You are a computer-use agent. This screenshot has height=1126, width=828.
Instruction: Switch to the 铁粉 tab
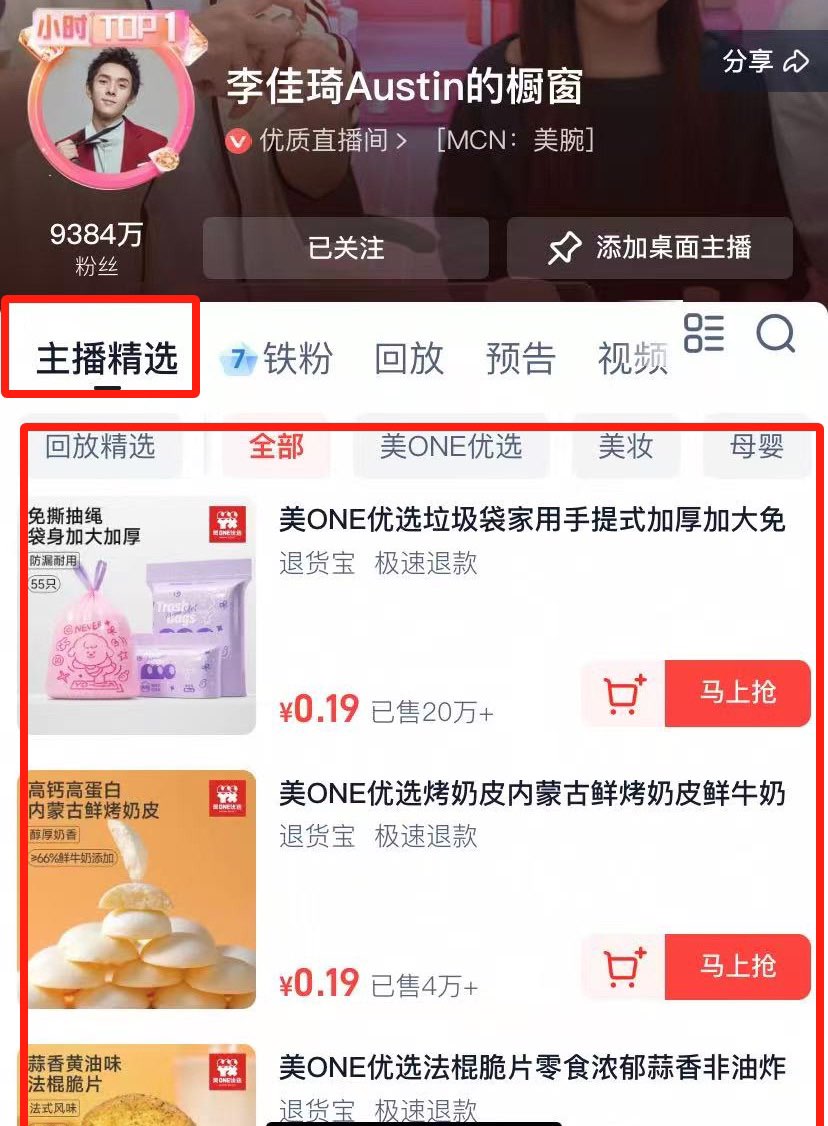pos(278,359)
